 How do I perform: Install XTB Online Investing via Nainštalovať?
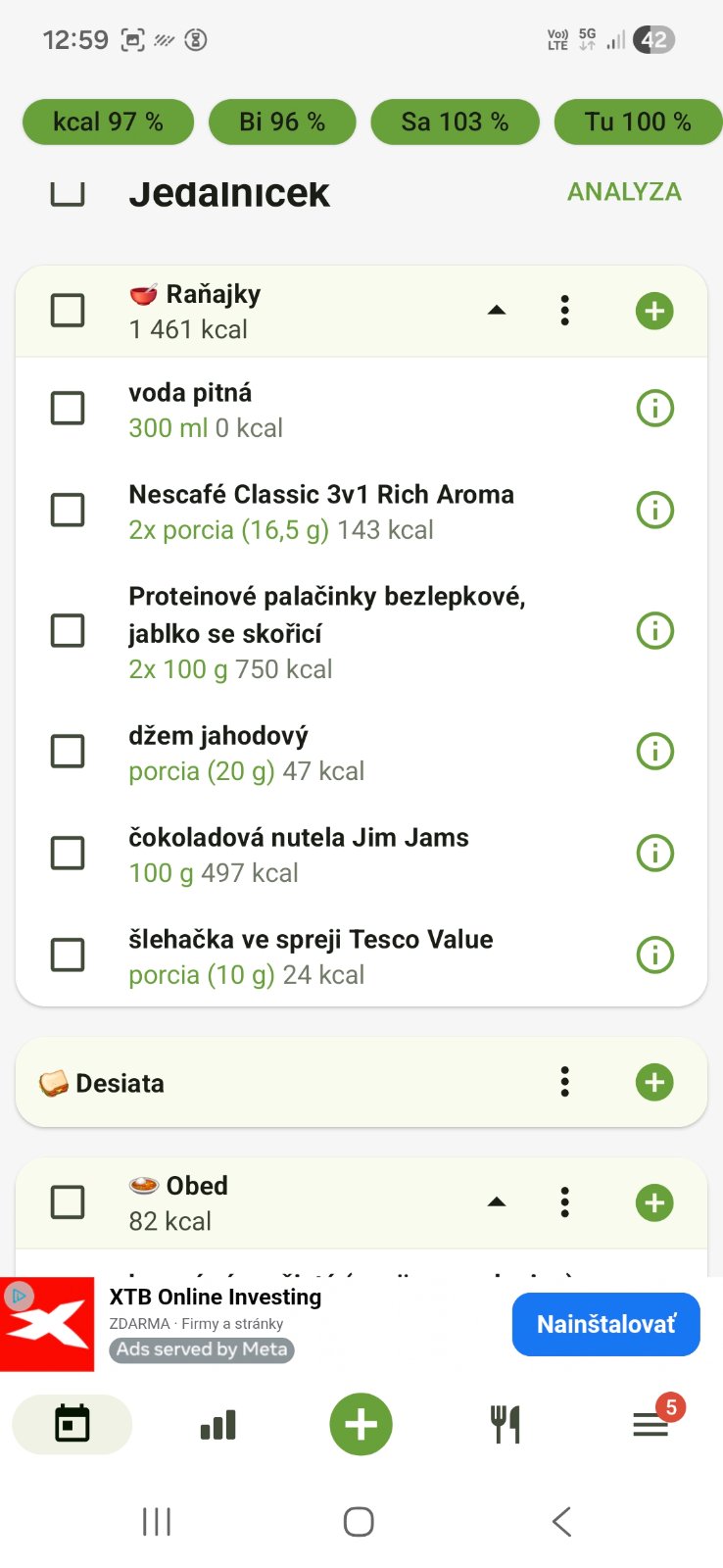click(605, 1325)
